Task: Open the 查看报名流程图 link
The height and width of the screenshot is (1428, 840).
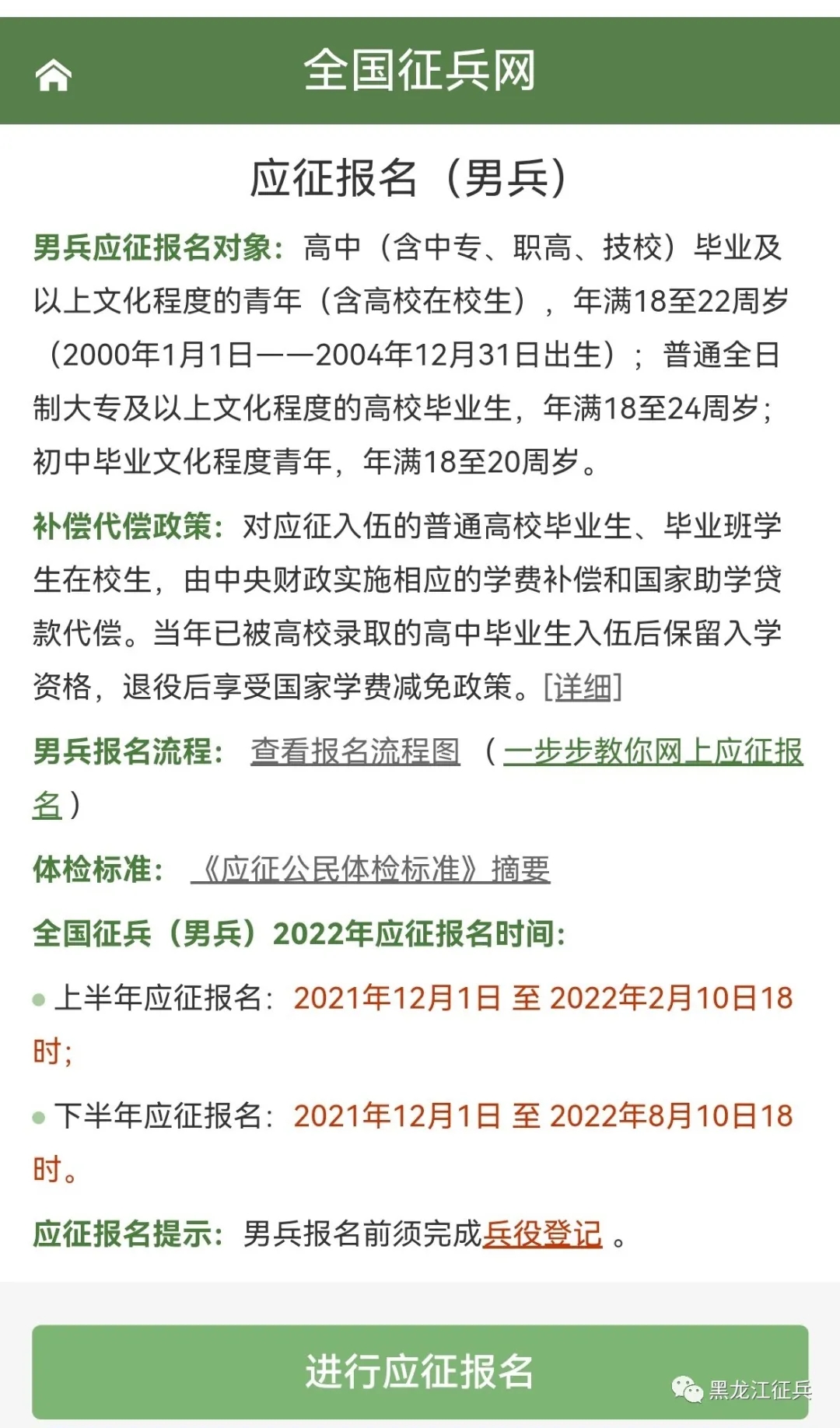Action: point(355,751)
